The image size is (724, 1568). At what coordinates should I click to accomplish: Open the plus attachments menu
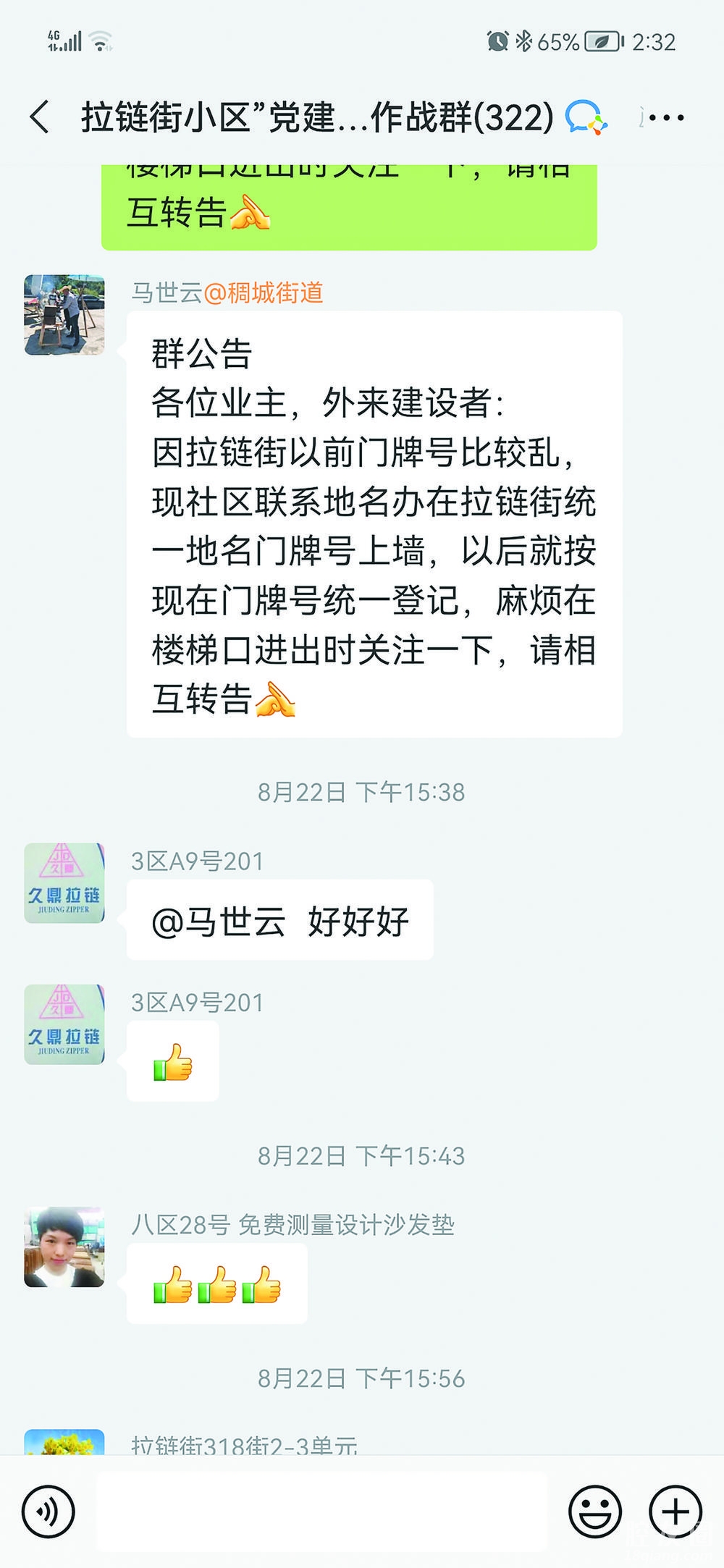(x=675, y=1512)
